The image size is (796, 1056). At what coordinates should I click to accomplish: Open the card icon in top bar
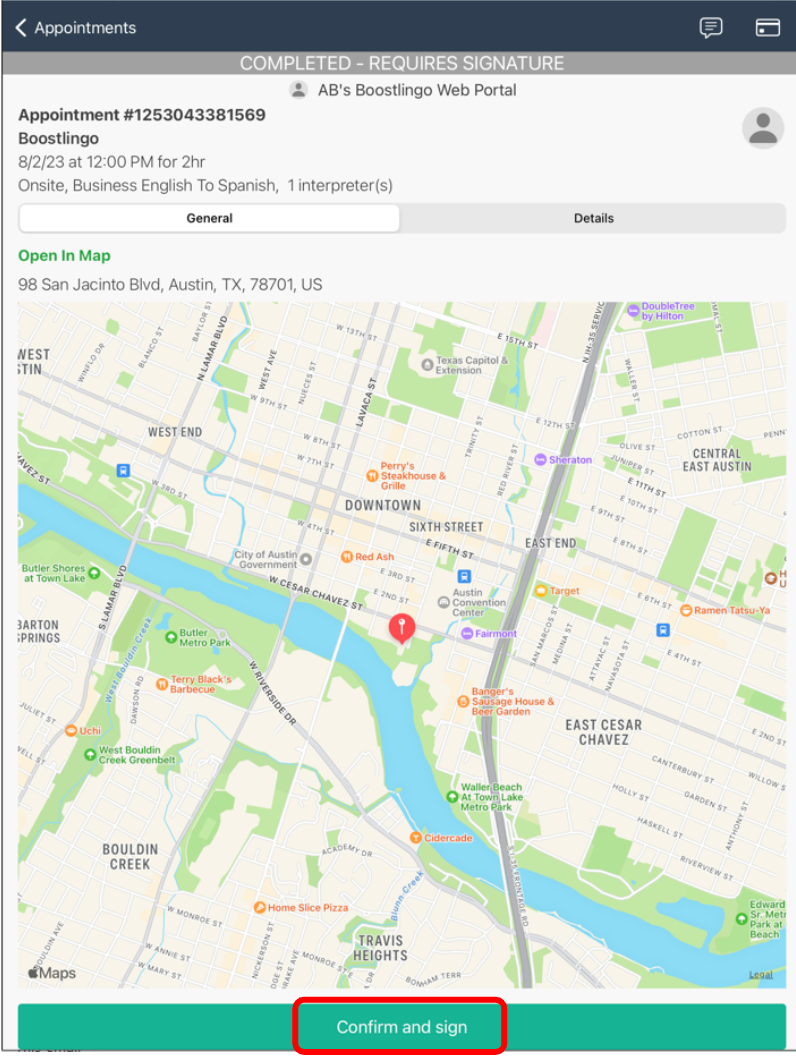[x=767, y=28]
